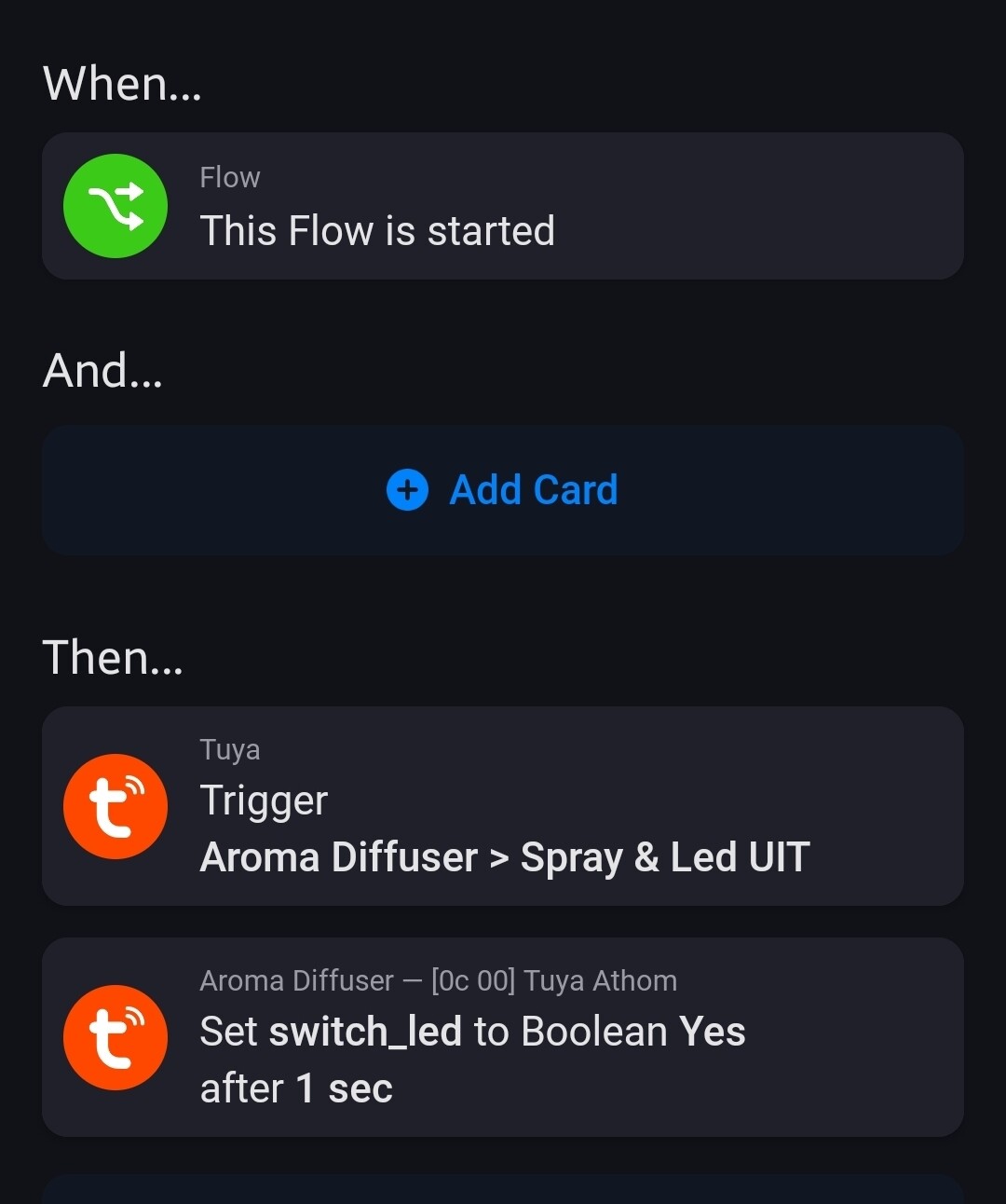Add Card to the And section
This screenshot has width=1006, height=1204.
coord(503,490)
